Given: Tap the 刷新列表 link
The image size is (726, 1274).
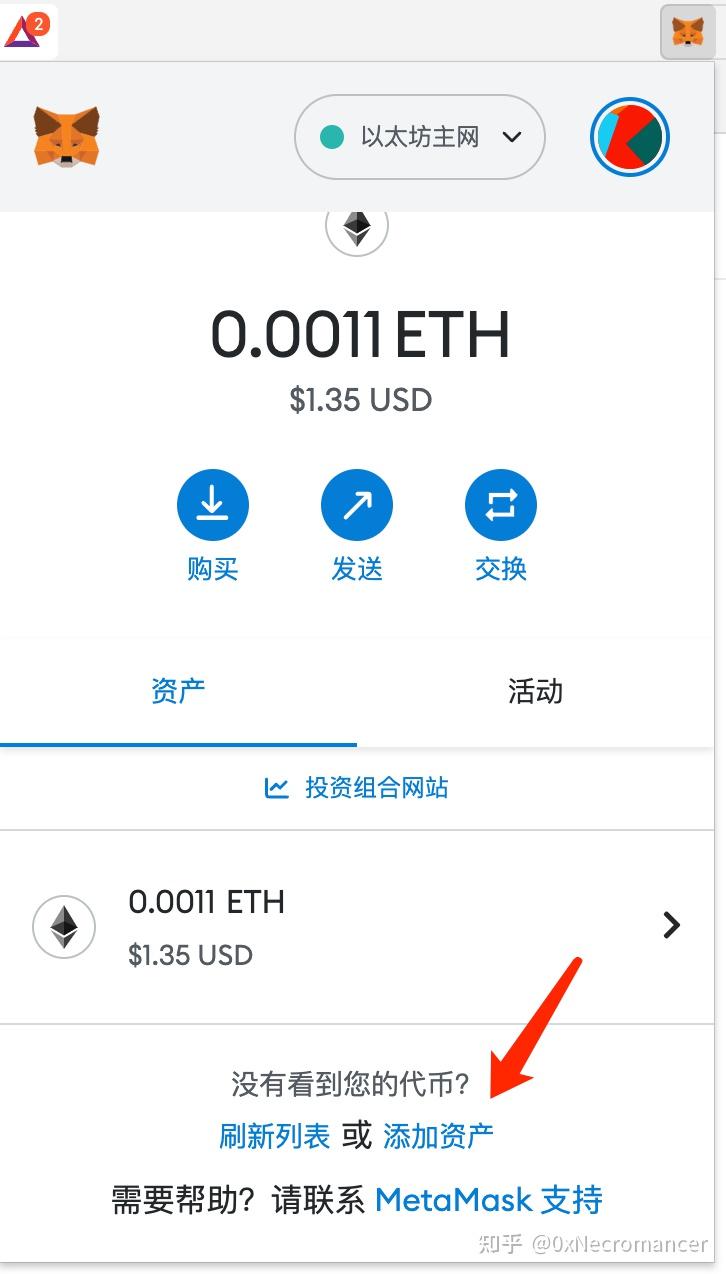Looking at the screenshot, I should (274, 1136).
